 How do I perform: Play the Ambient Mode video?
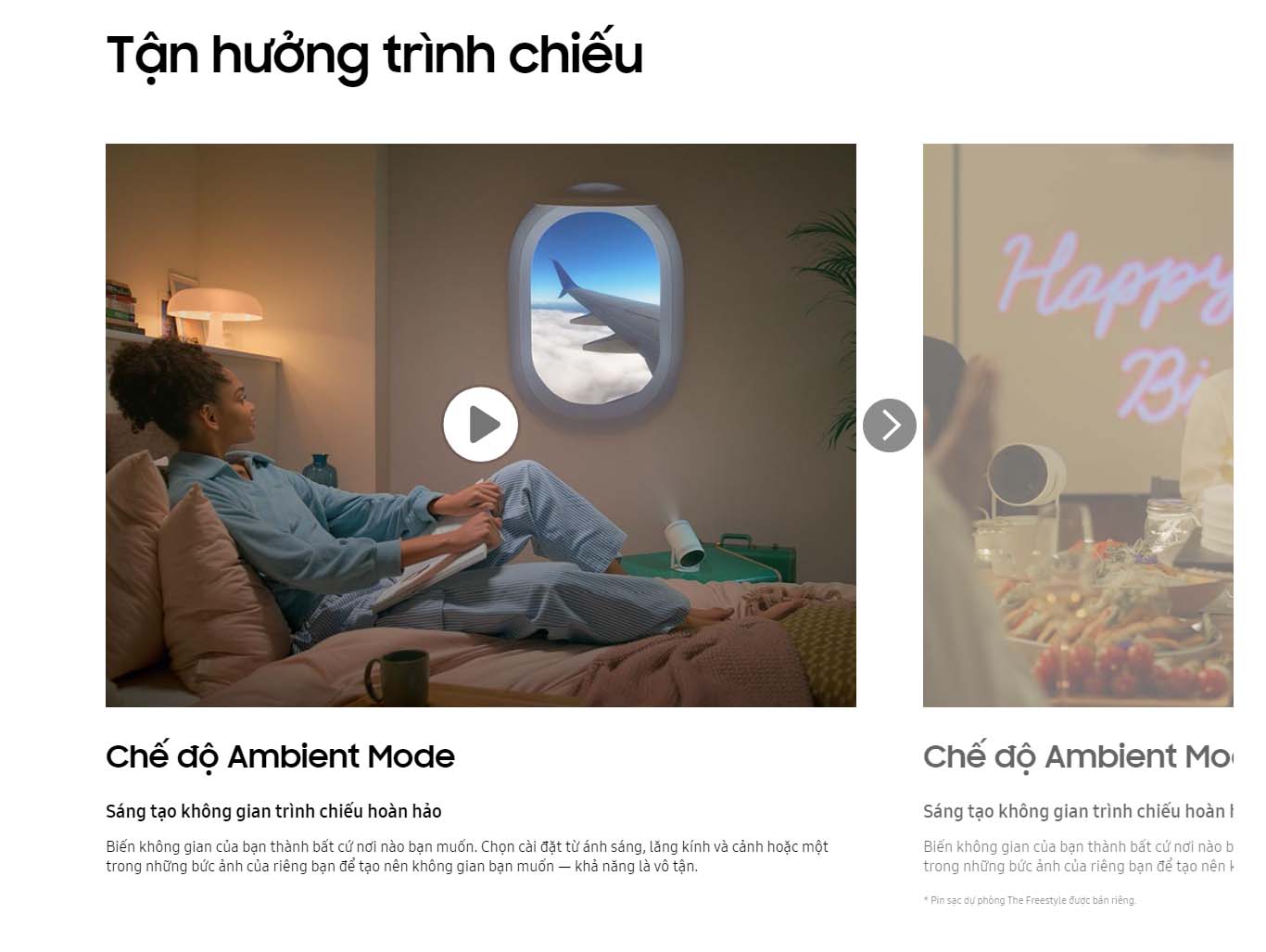pos(480,425)
